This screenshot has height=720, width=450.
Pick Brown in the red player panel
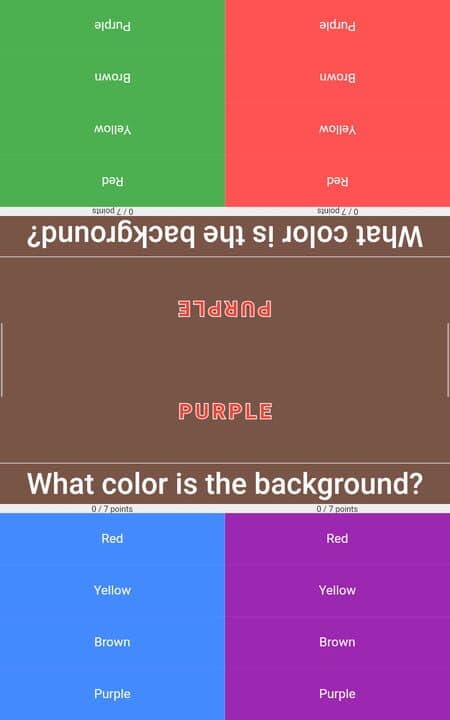[338, 77]
